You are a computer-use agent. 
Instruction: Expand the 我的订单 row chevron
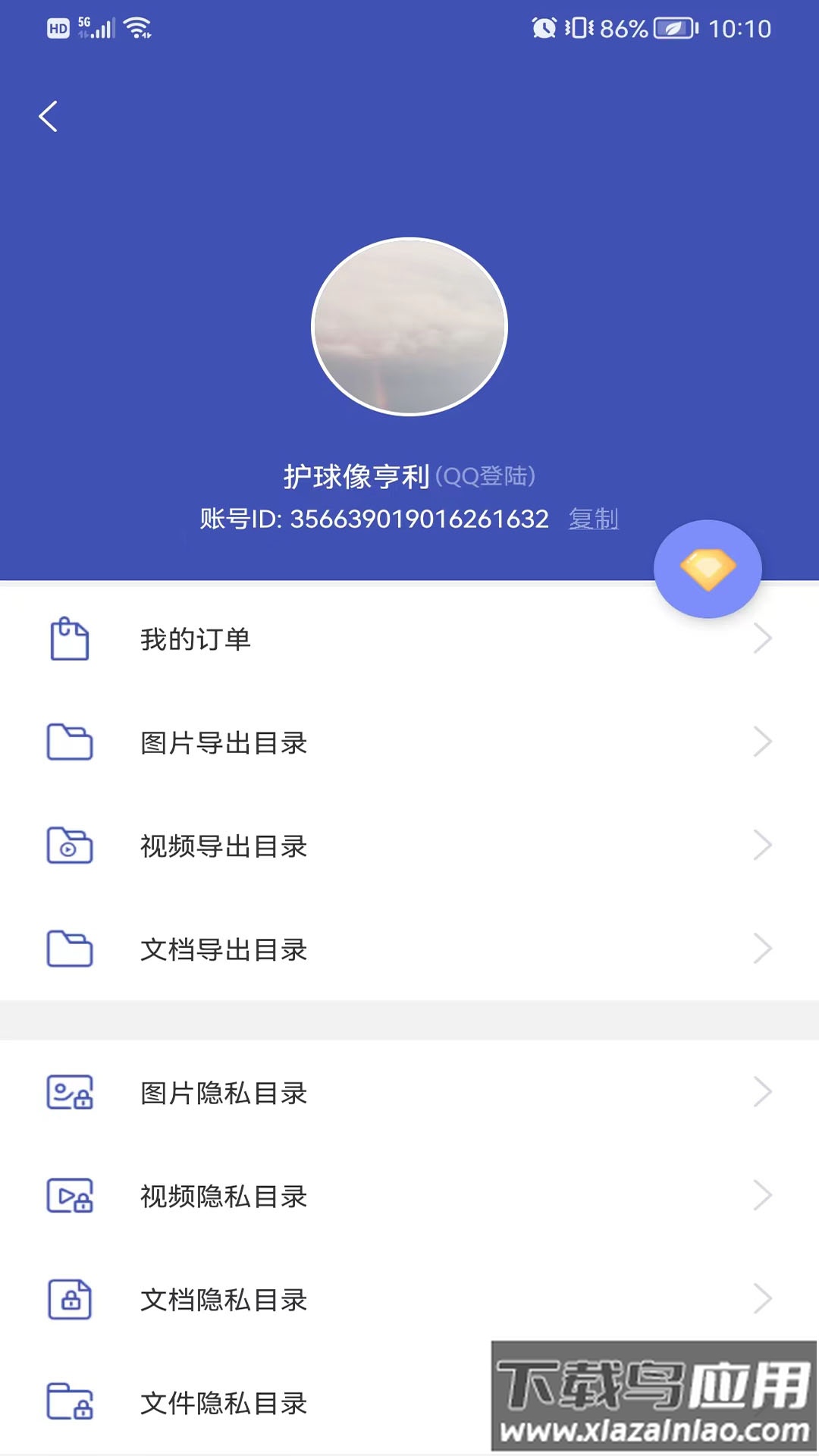(764, 639)
